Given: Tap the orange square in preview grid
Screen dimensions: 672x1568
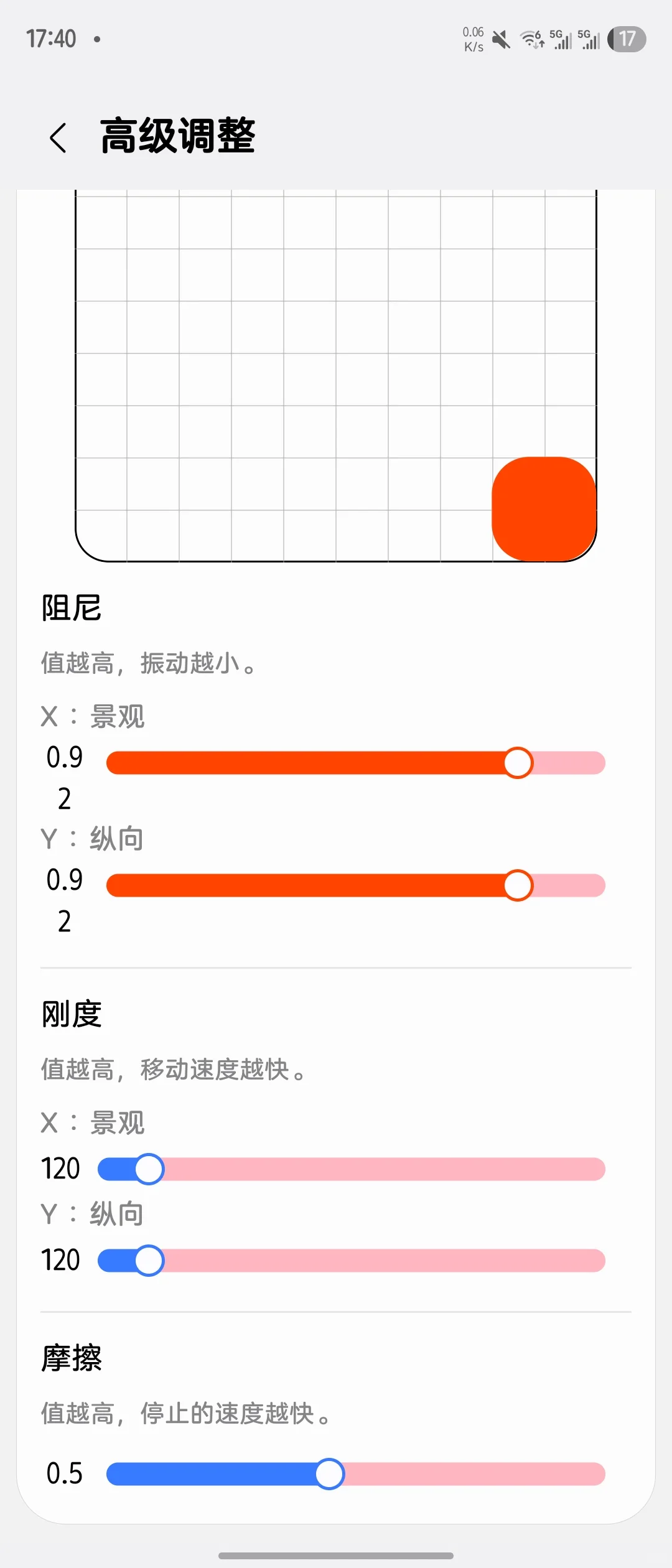Looking at the screenshot, I should click(544, 509).
